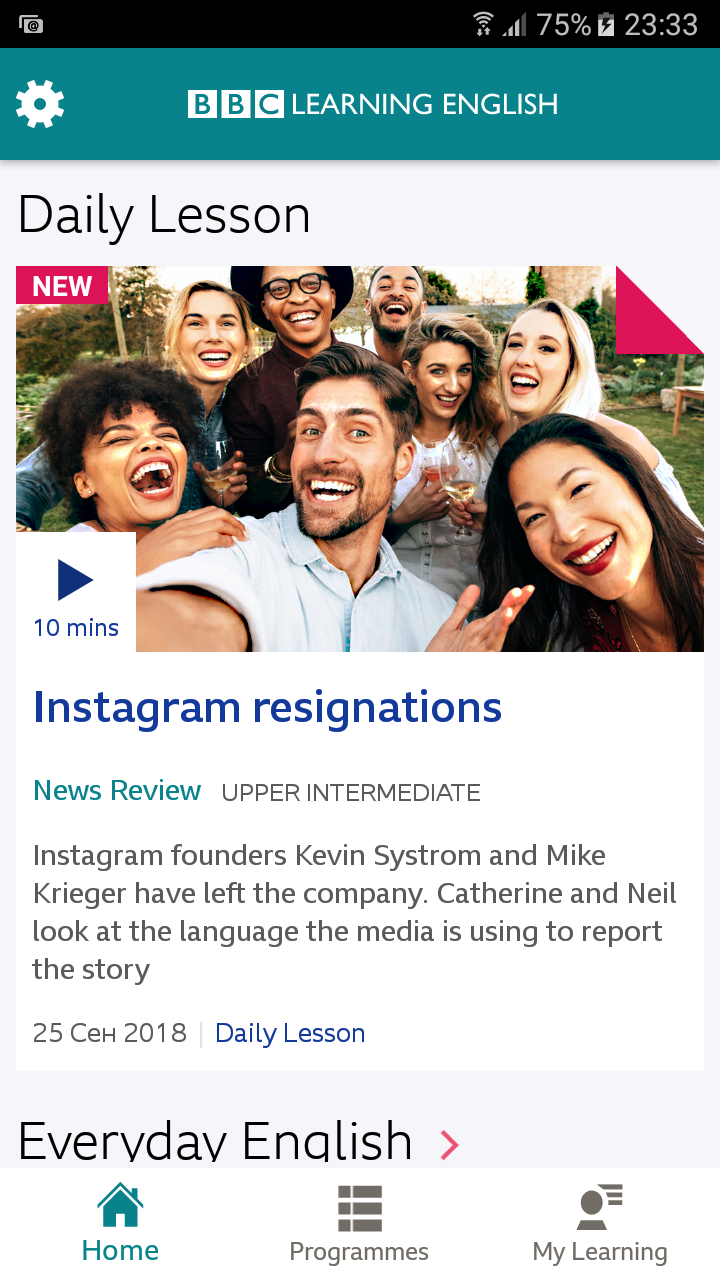Image resolution: width=720 pixels, height=1280 pixels.
Task: Go to the Home tab
Action: 120,1224
